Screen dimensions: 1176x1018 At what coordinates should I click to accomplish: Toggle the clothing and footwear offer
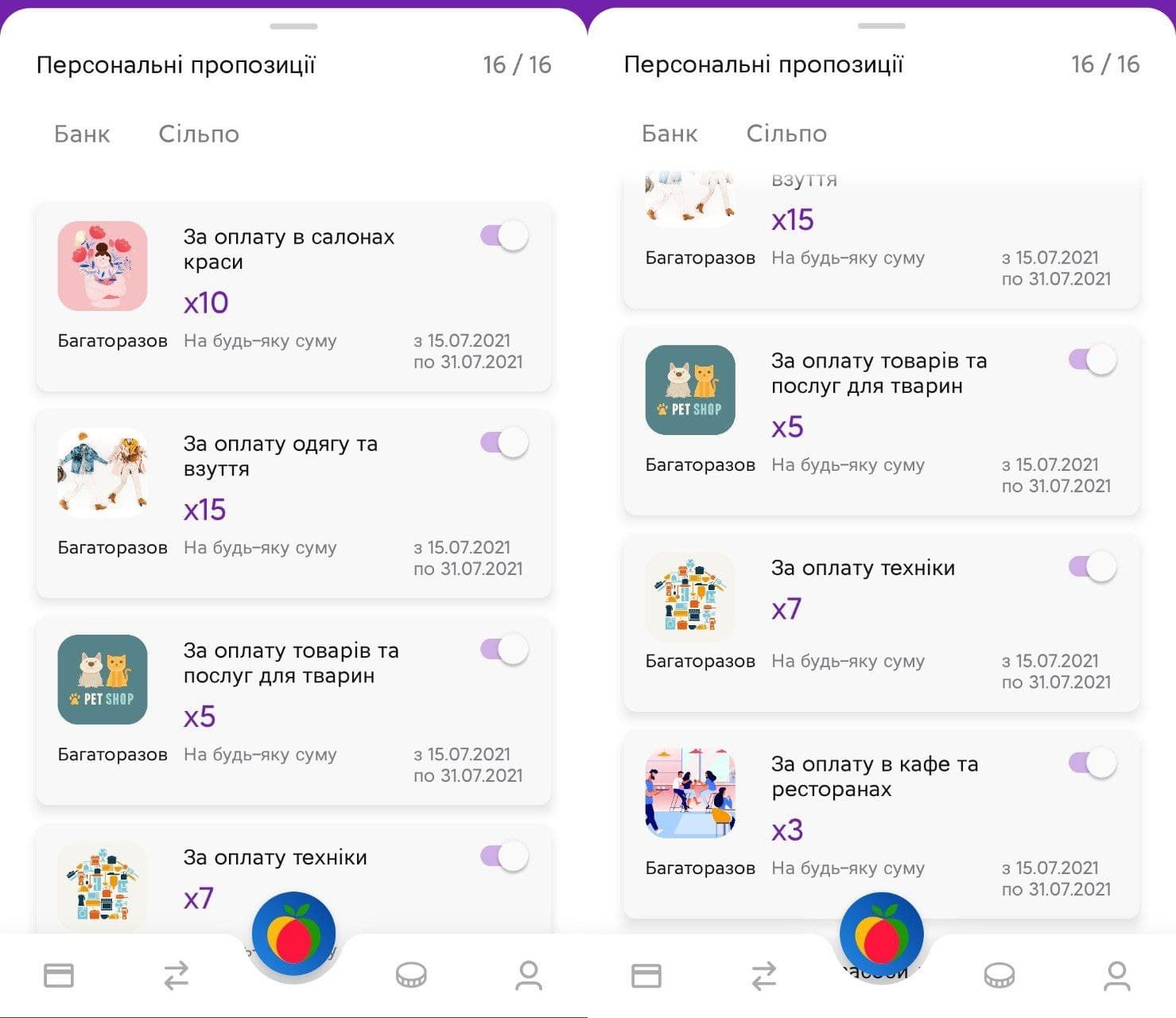(504, 443)
